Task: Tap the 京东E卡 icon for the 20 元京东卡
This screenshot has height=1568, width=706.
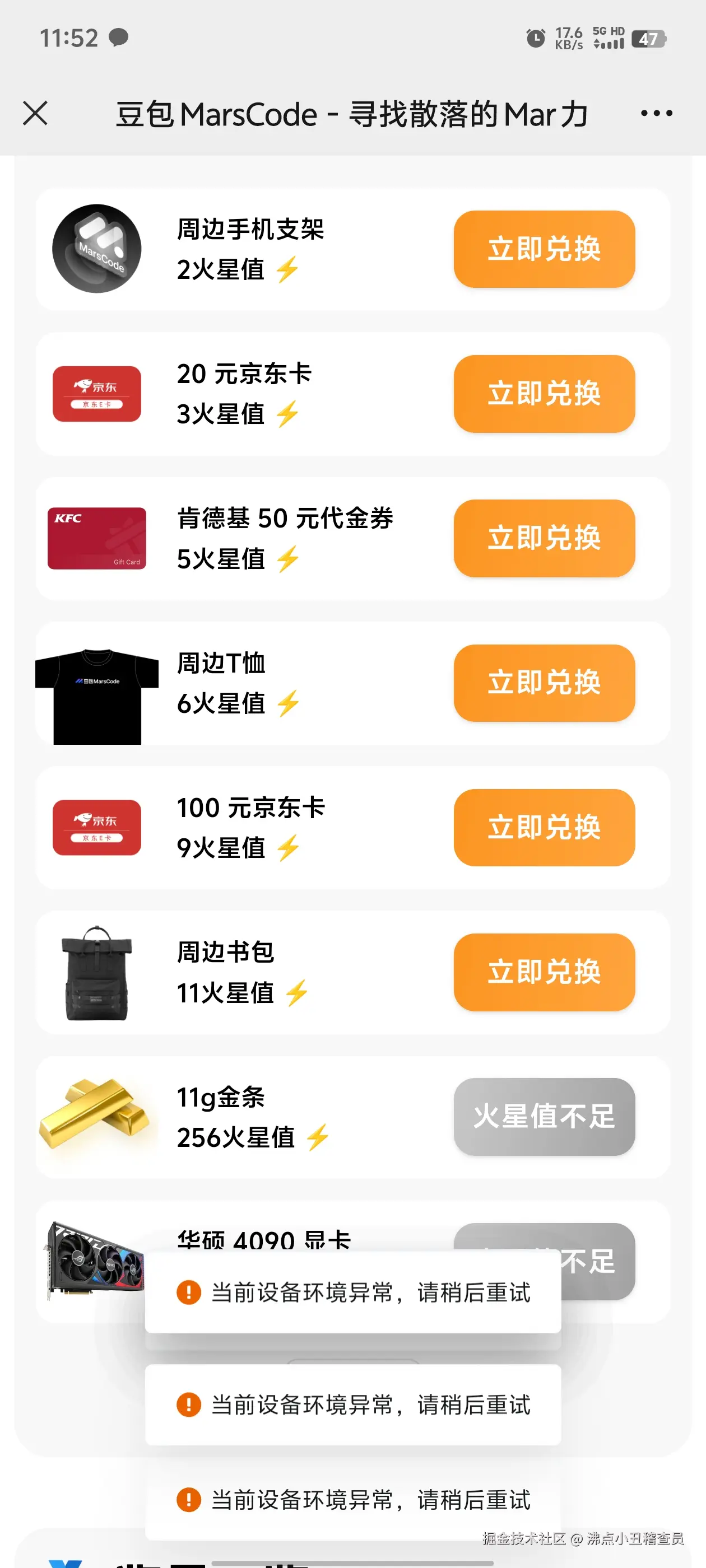Action: click(x=97, y=394)
